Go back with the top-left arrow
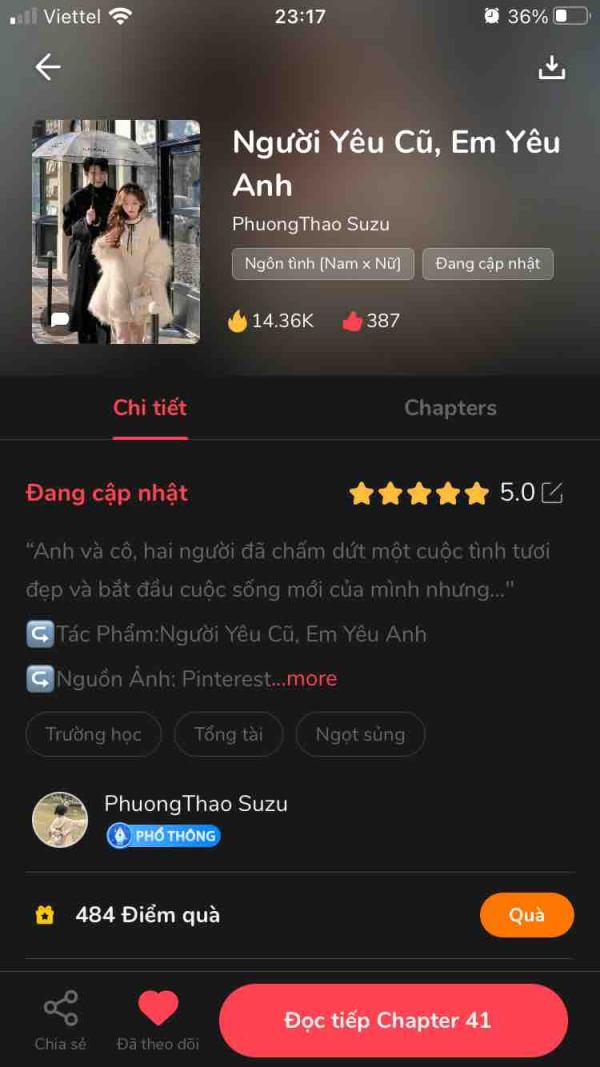The image size is (600, 1067). [48, 67]
